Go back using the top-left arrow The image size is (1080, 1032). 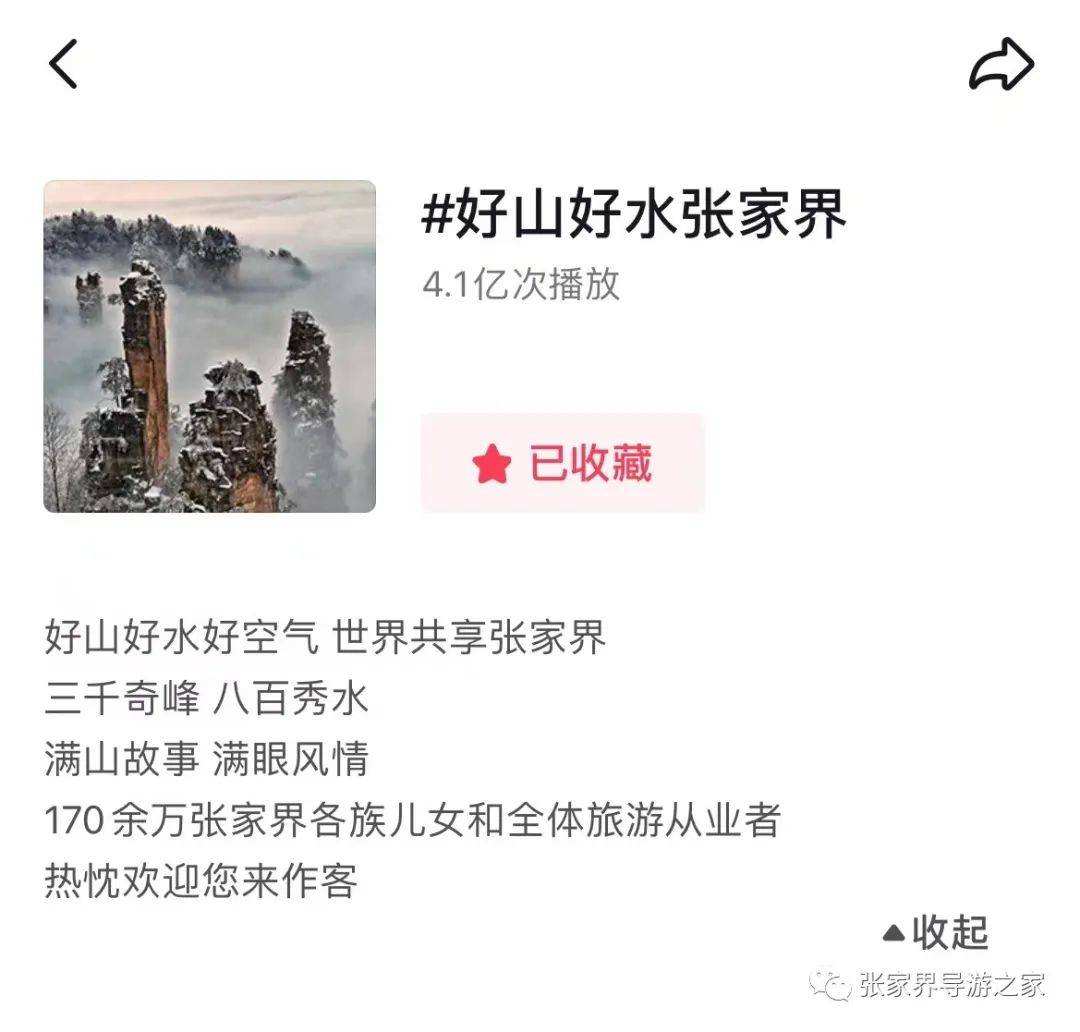(x=63, y=65)
